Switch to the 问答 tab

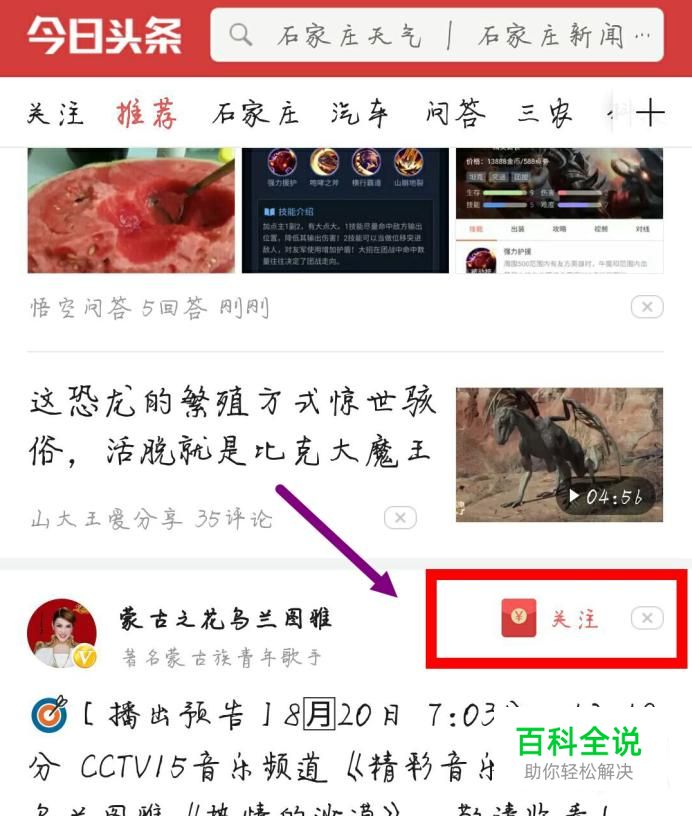coord(455,113)
